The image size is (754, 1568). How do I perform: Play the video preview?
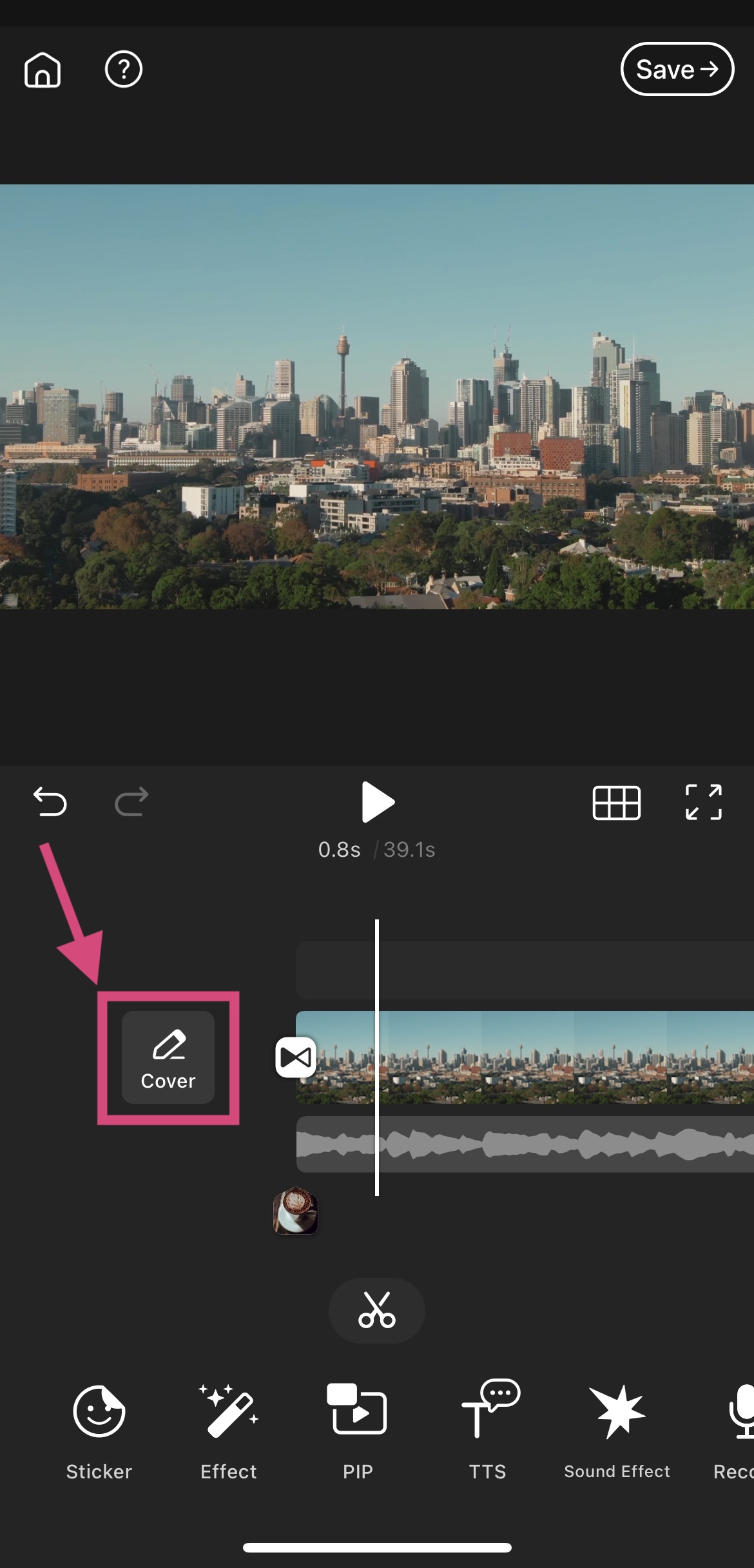coord(377,802)
